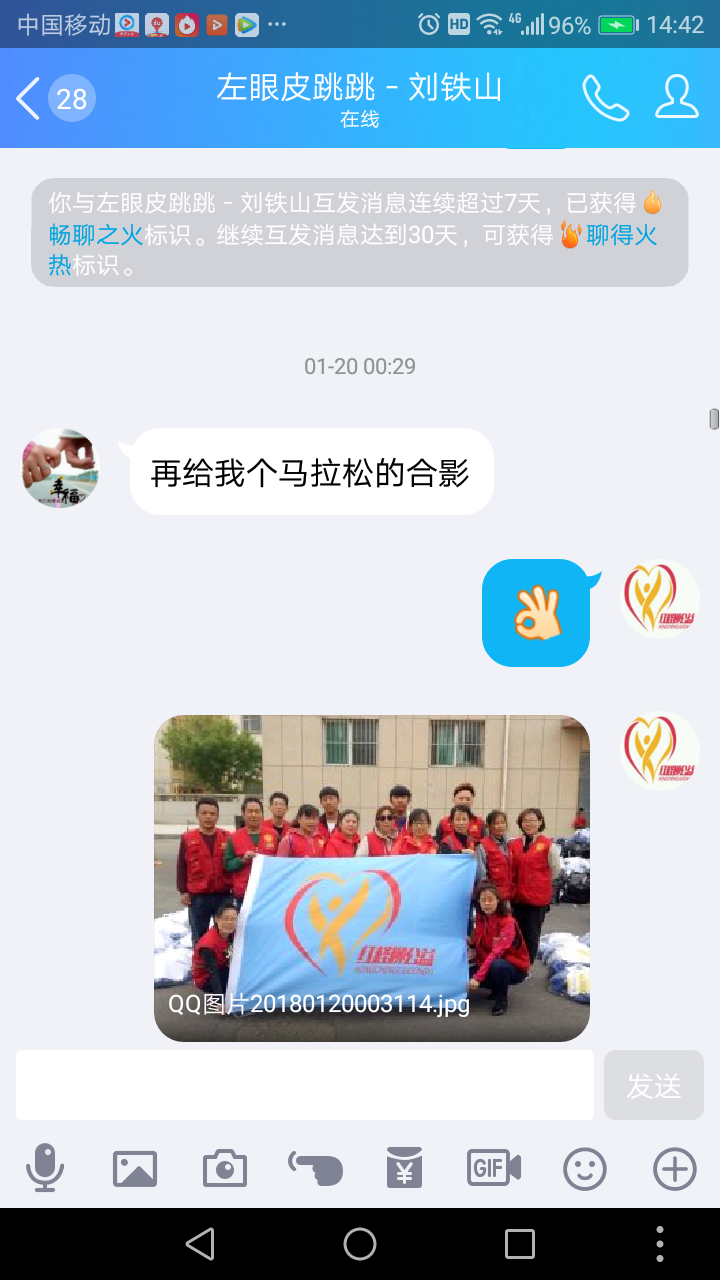
Task: Open the GIF video option
Action: pos(494,1168)
